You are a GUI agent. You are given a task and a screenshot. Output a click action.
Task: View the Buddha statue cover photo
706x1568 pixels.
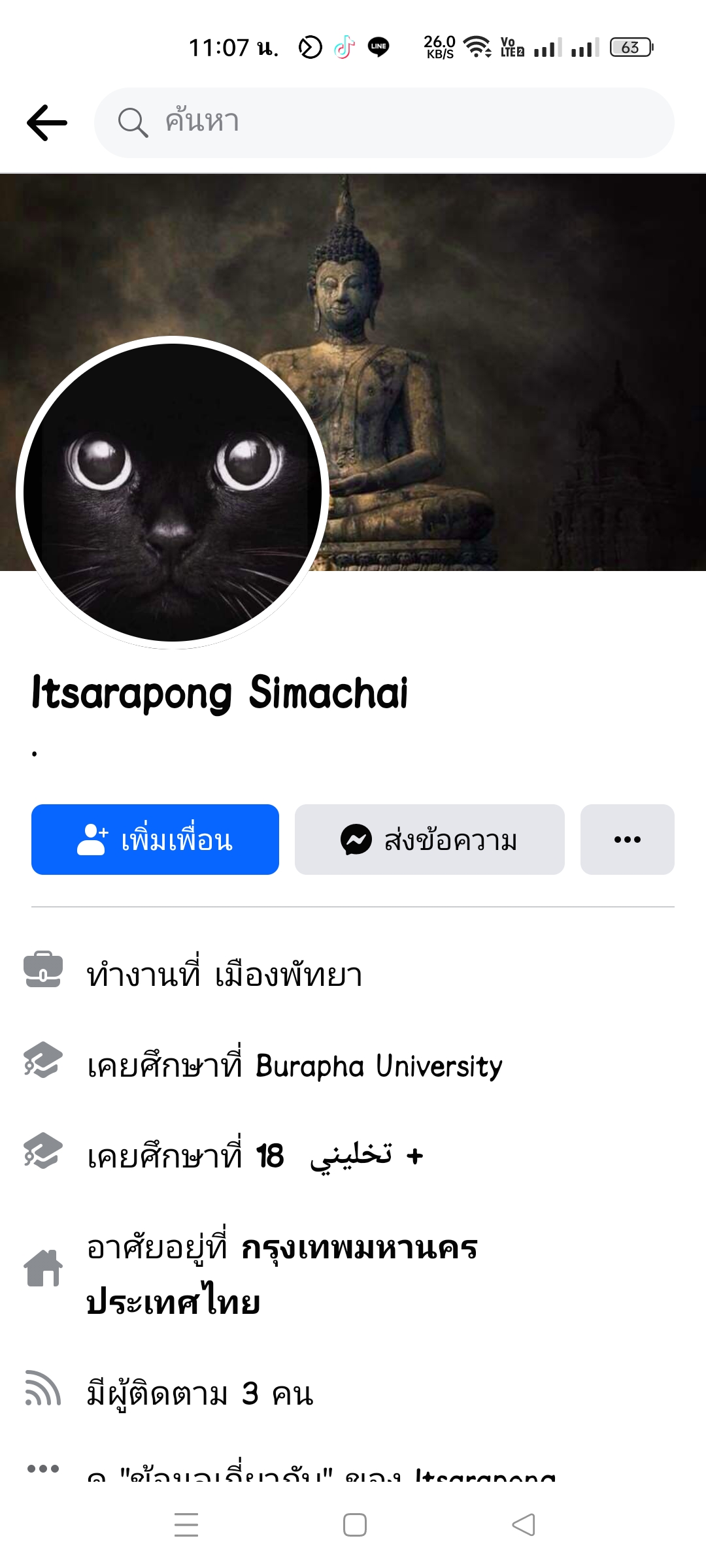click(x=497, y=327)
